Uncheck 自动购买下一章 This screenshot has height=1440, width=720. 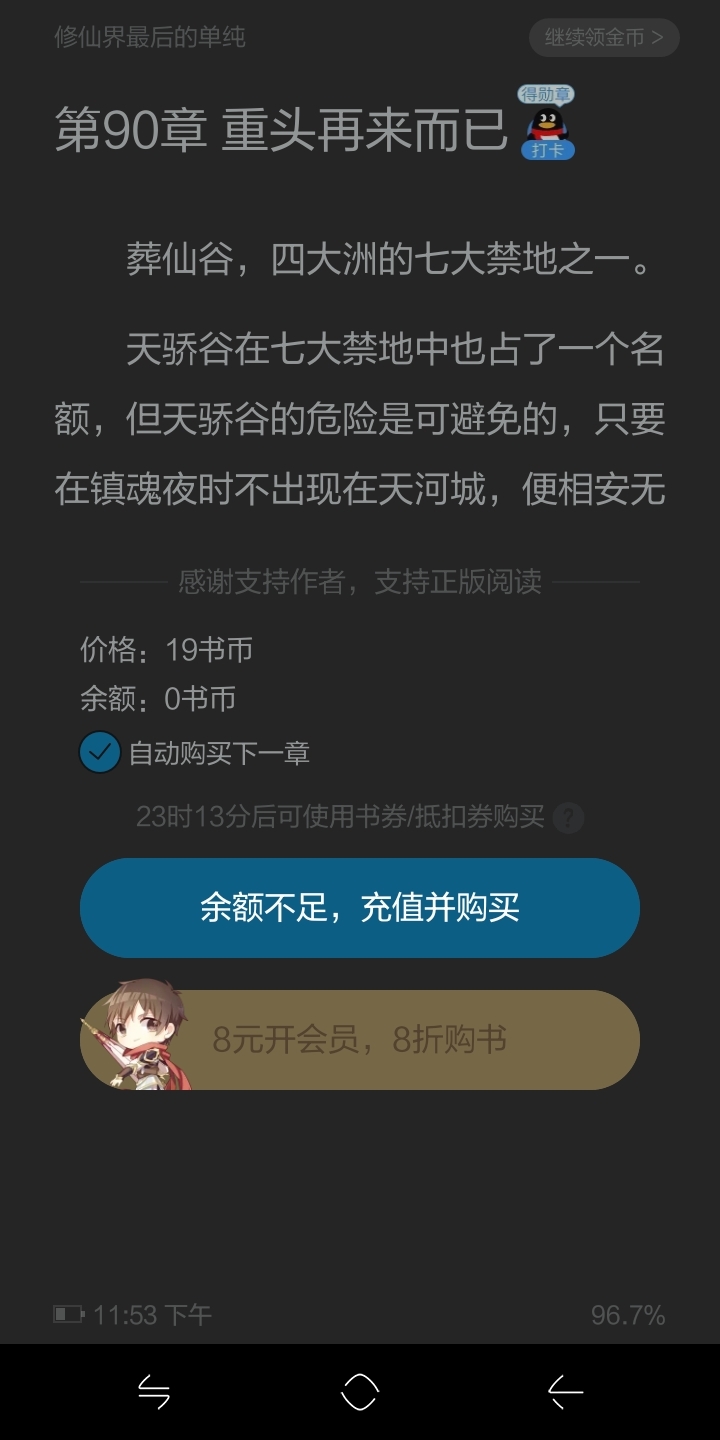100,753
